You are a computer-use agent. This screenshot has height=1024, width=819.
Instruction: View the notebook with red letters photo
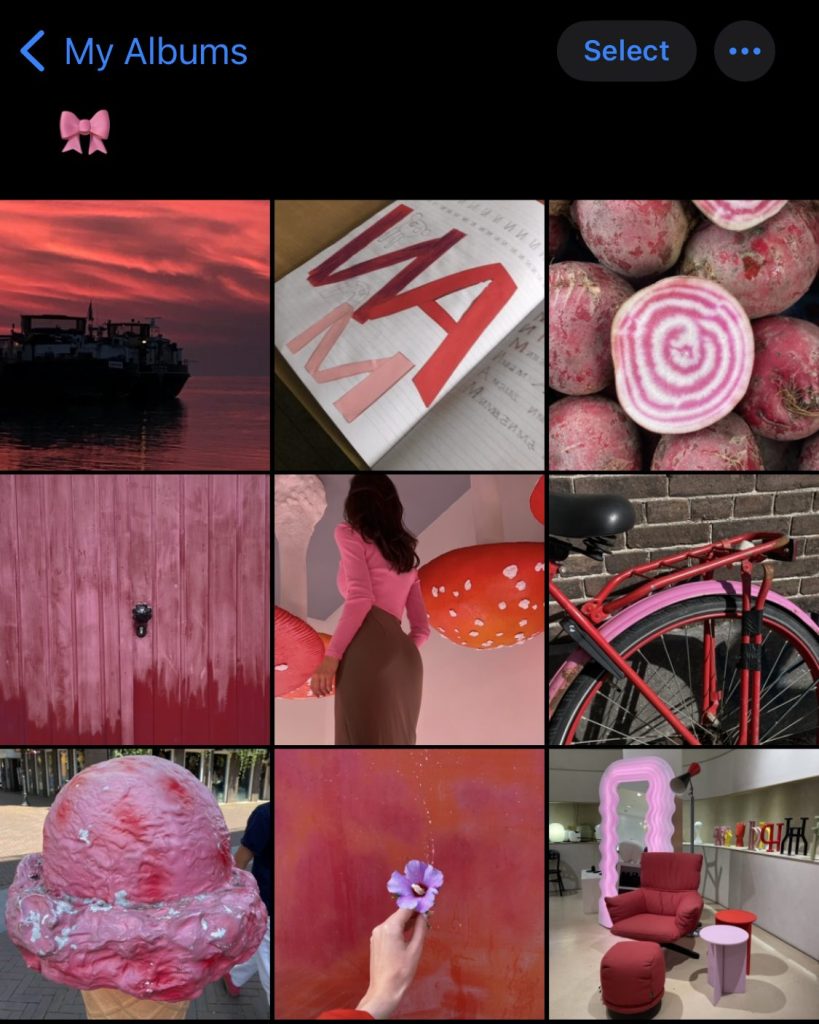click(x=409, y=334)
